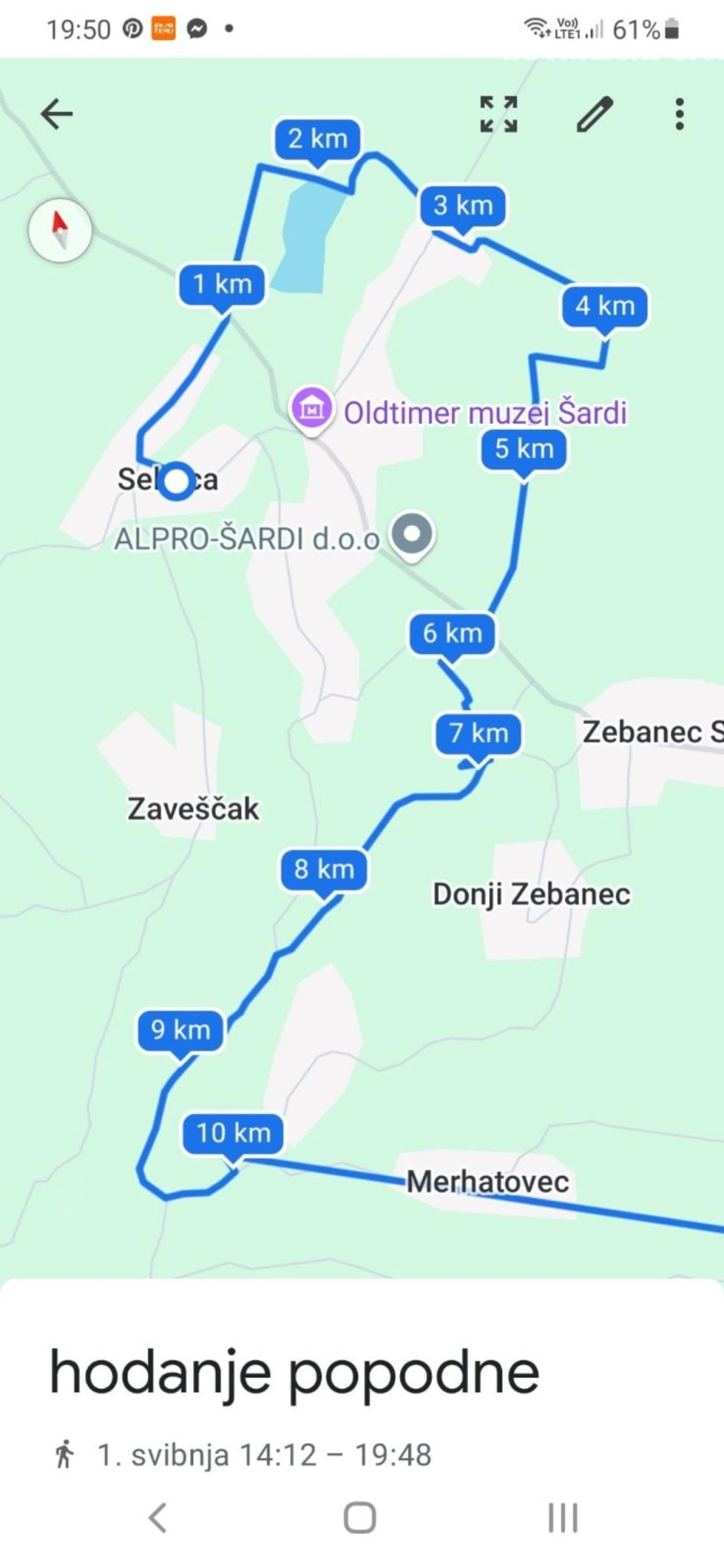The width and height of the screenshot is (724, 1568).
Task: Open the Oldtimer muzej Šardi place marker
Action: pyautogui.click(x=312, y=409)
